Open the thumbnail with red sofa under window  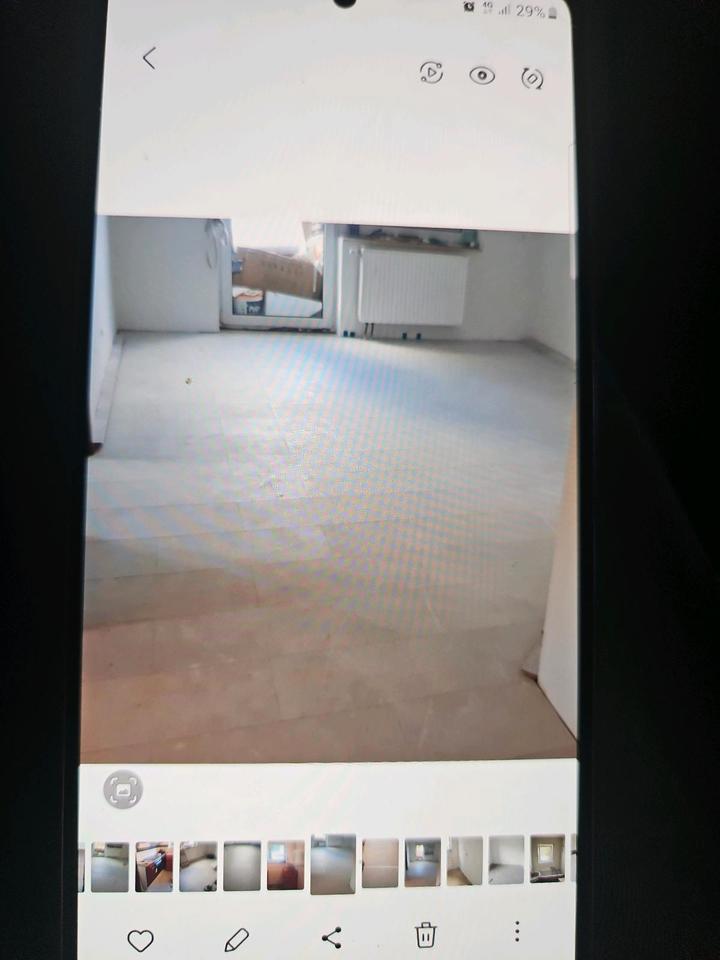[285, 865]
